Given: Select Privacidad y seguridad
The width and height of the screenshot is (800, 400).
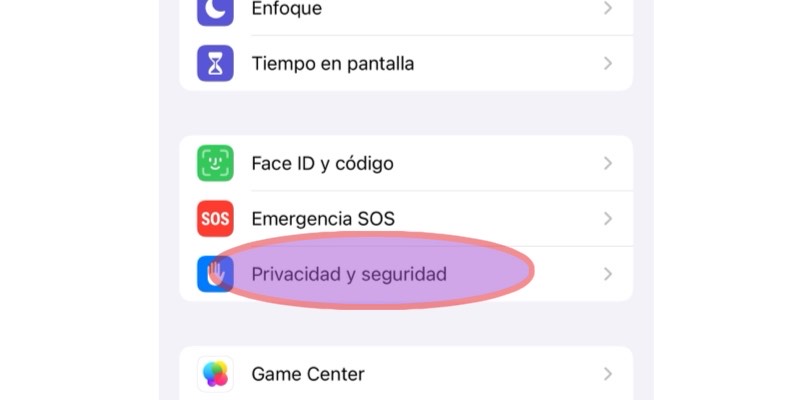Looking at the screenshot, I should pos(405,273).
